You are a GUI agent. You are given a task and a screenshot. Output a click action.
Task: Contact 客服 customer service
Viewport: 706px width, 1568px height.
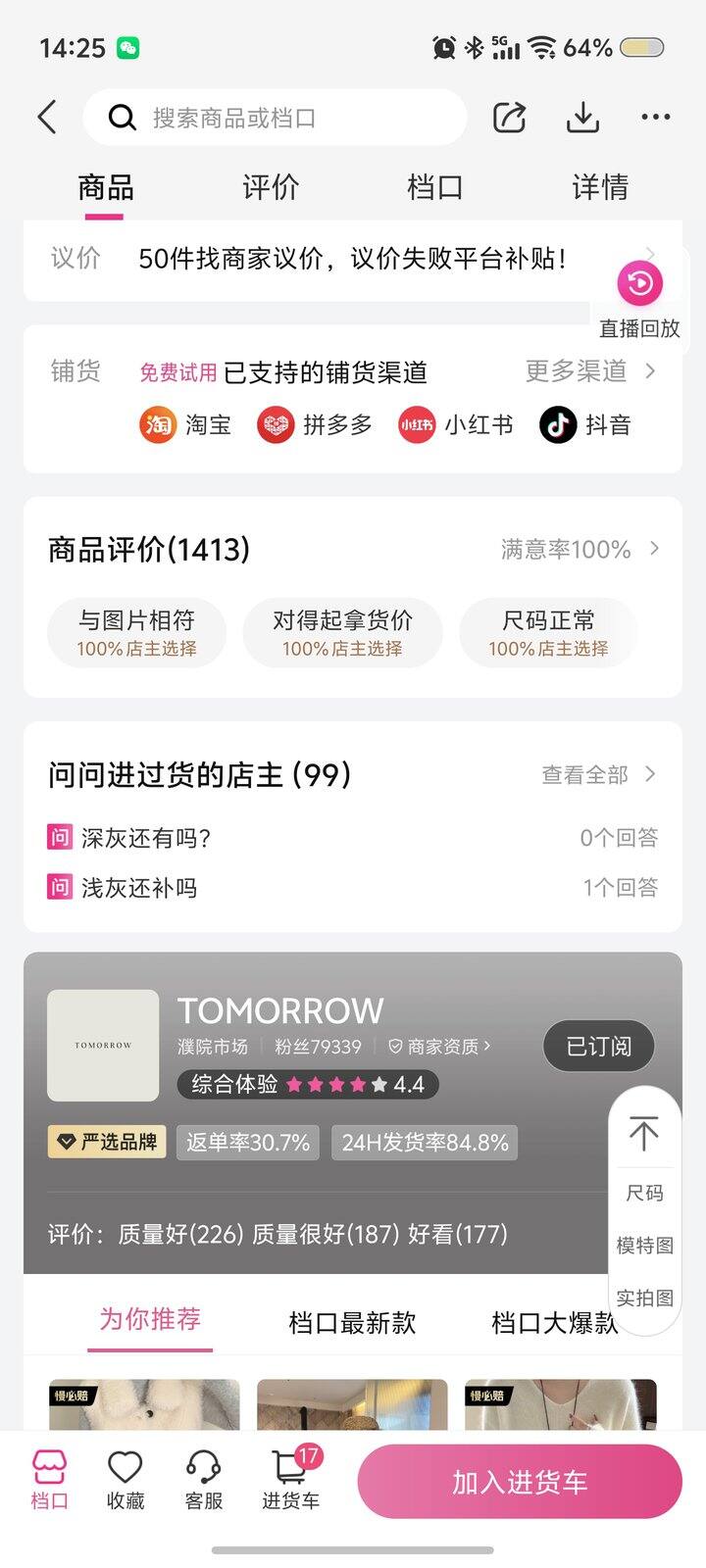click(x=204, y=1480)
